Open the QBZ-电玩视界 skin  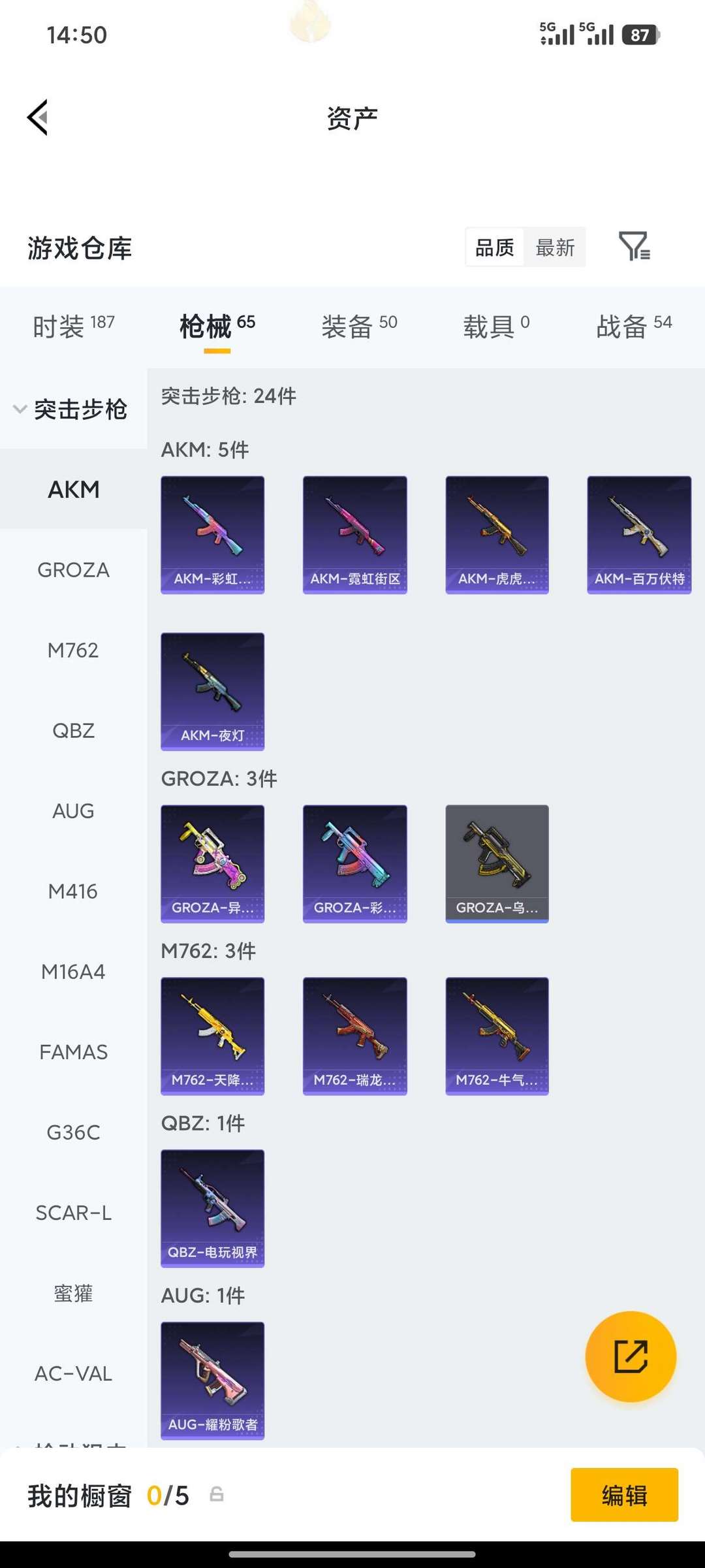point(212,1208)
